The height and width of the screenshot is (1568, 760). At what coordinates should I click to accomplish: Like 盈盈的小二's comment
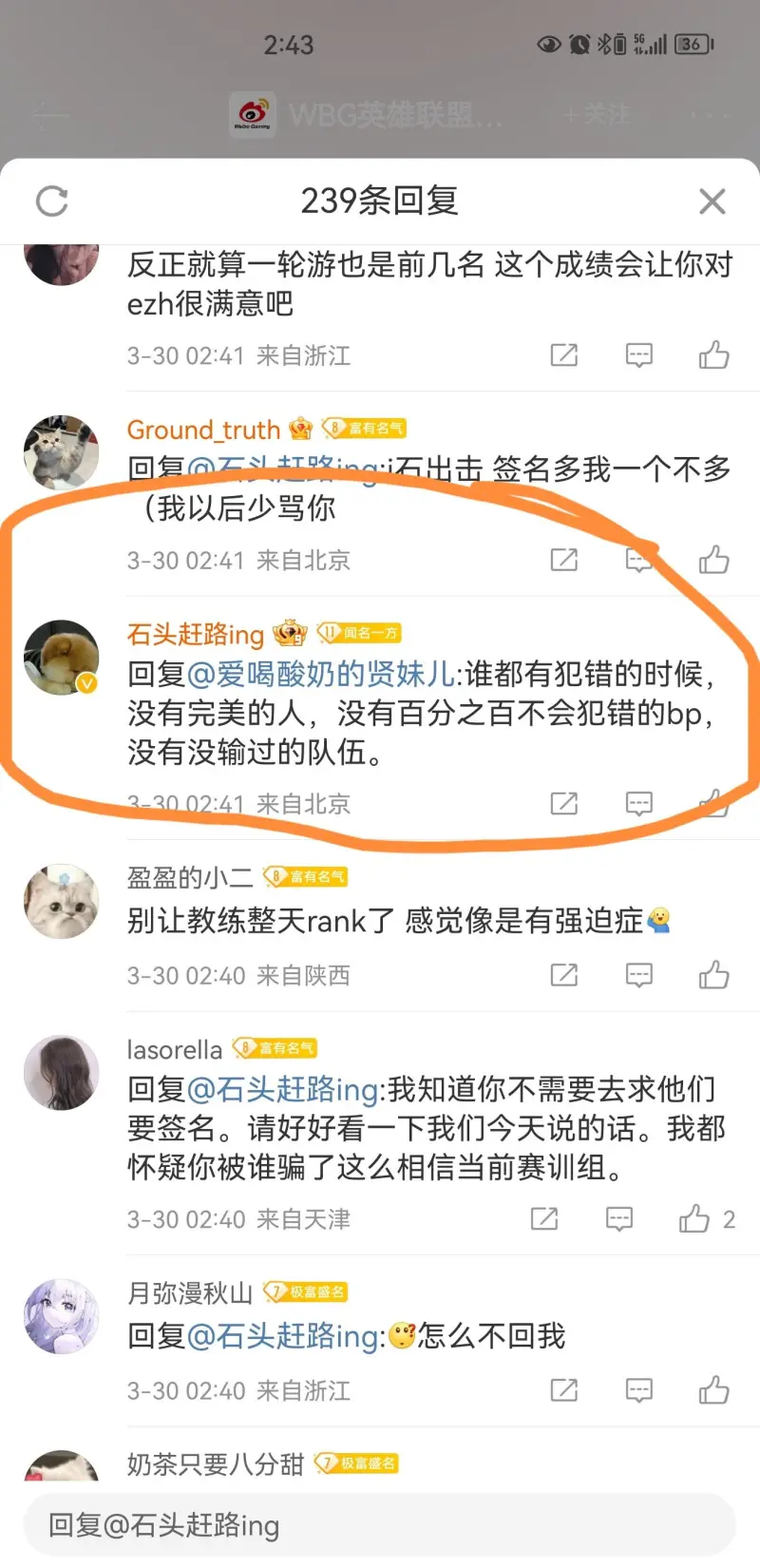click(713, 975)
